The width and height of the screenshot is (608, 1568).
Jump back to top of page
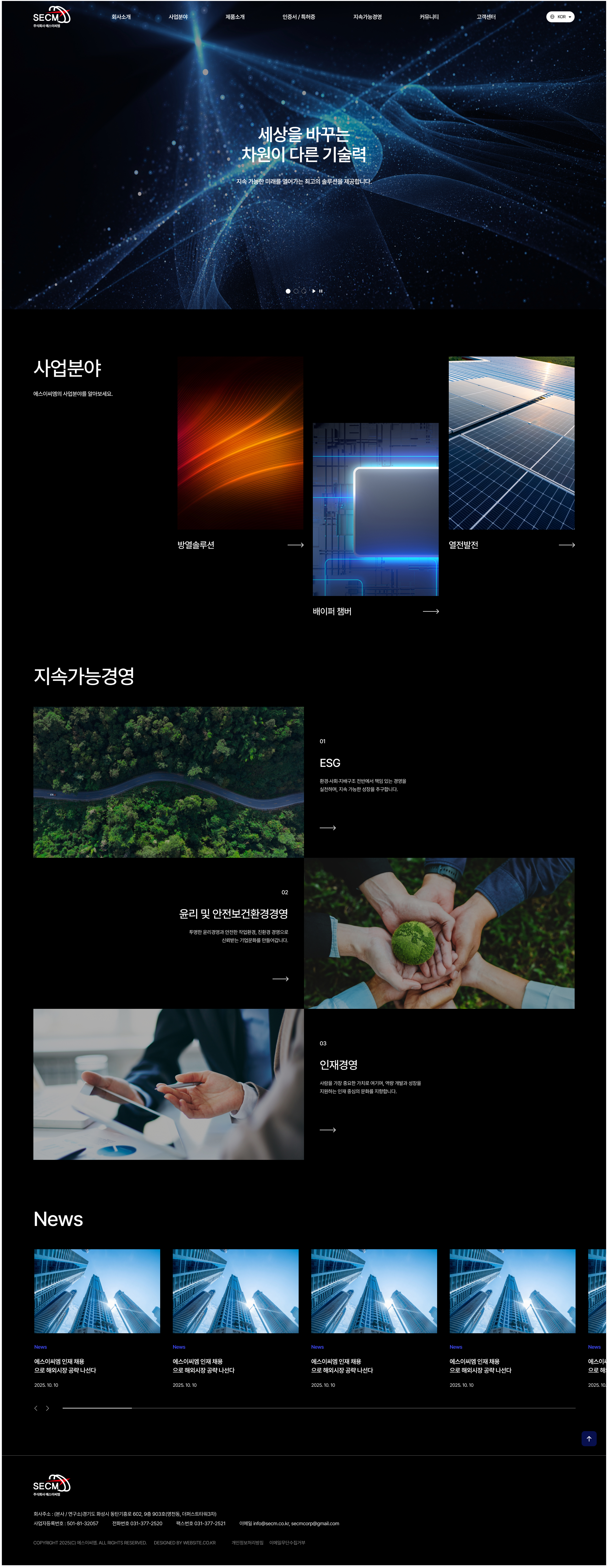(x=588, y=1438)
